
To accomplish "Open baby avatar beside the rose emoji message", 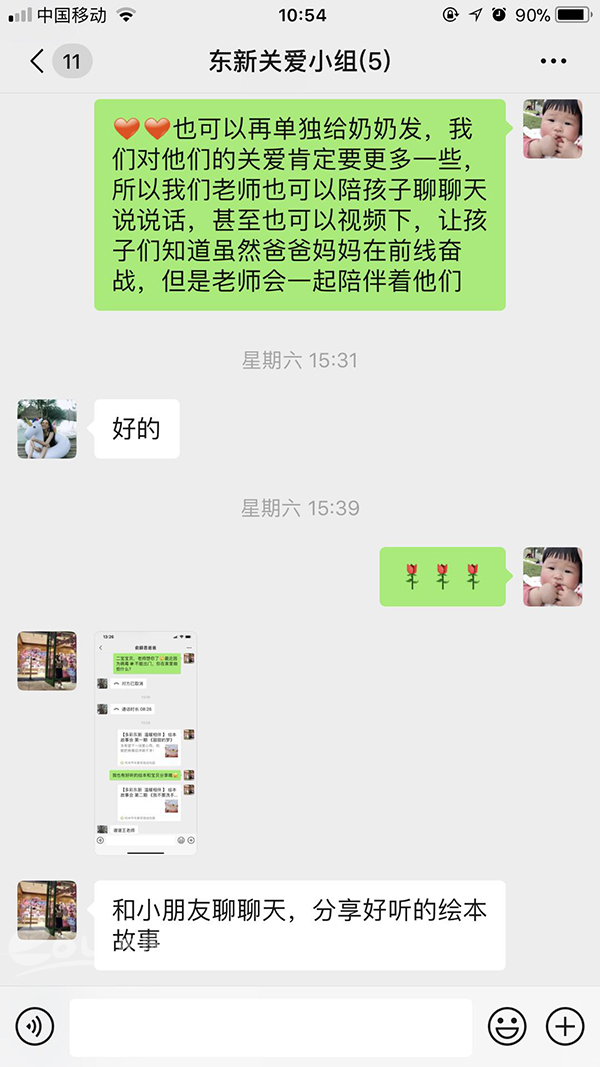I will pos(553,577).
